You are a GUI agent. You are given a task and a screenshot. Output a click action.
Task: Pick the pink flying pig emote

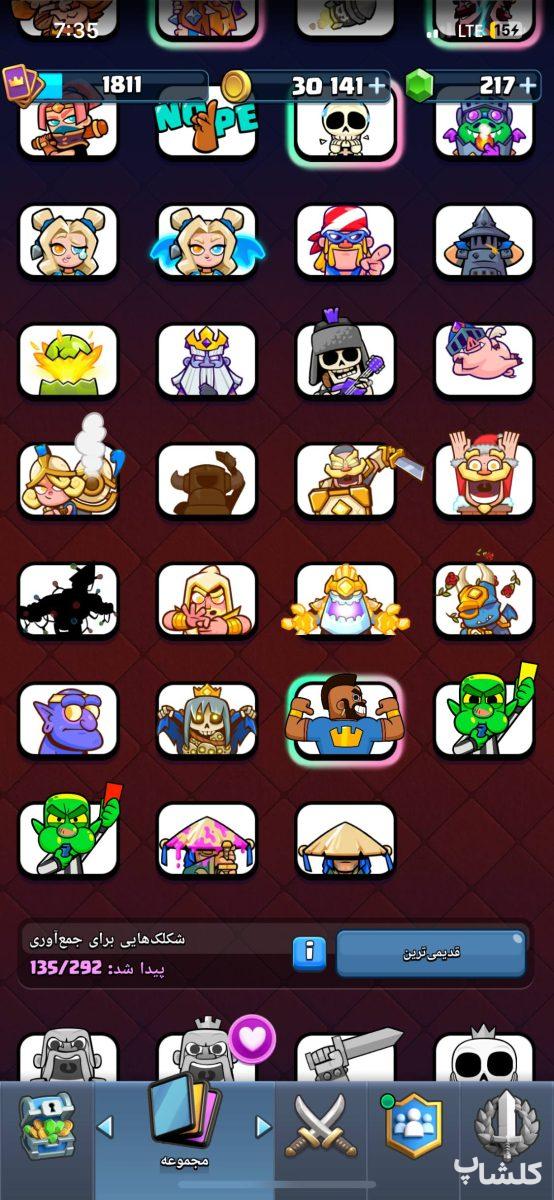coord(484,359)
